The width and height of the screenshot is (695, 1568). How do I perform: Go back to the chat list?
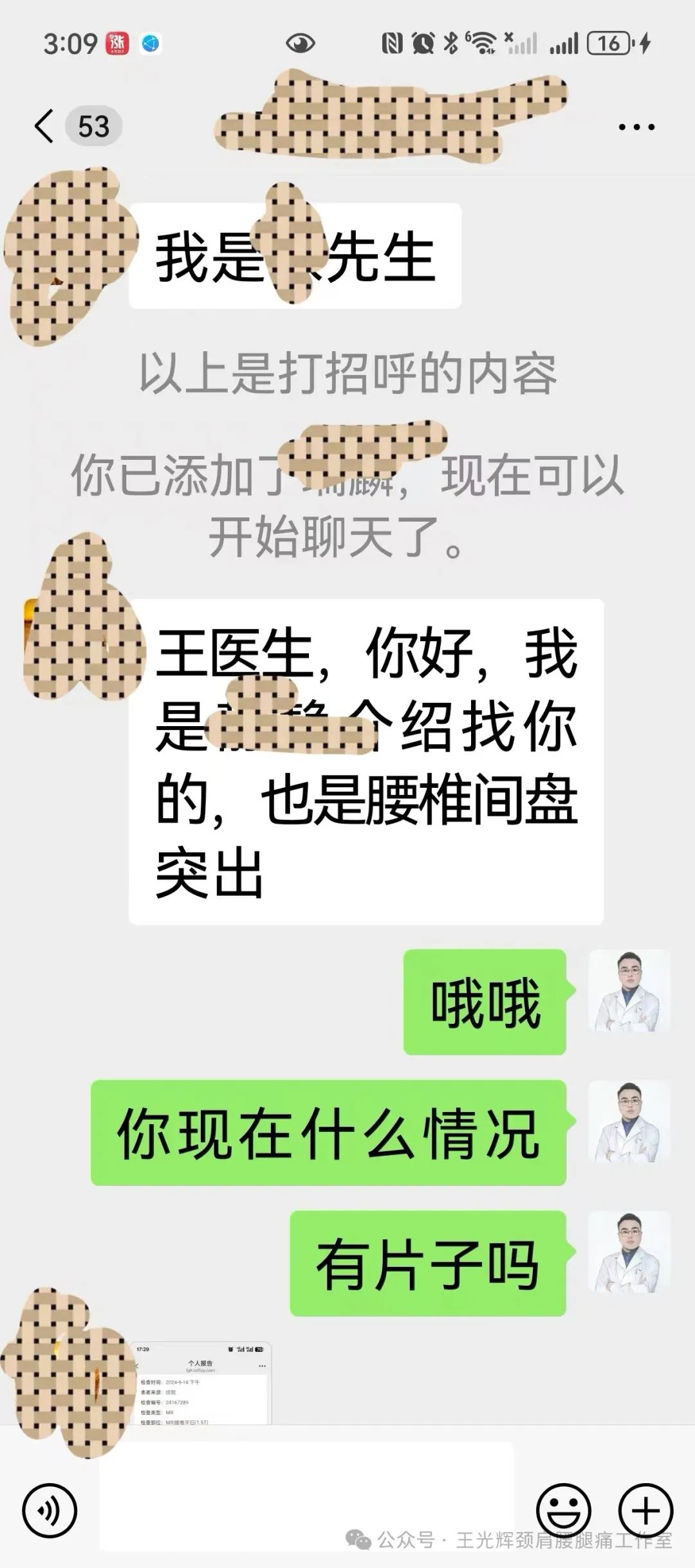point(45,125)
